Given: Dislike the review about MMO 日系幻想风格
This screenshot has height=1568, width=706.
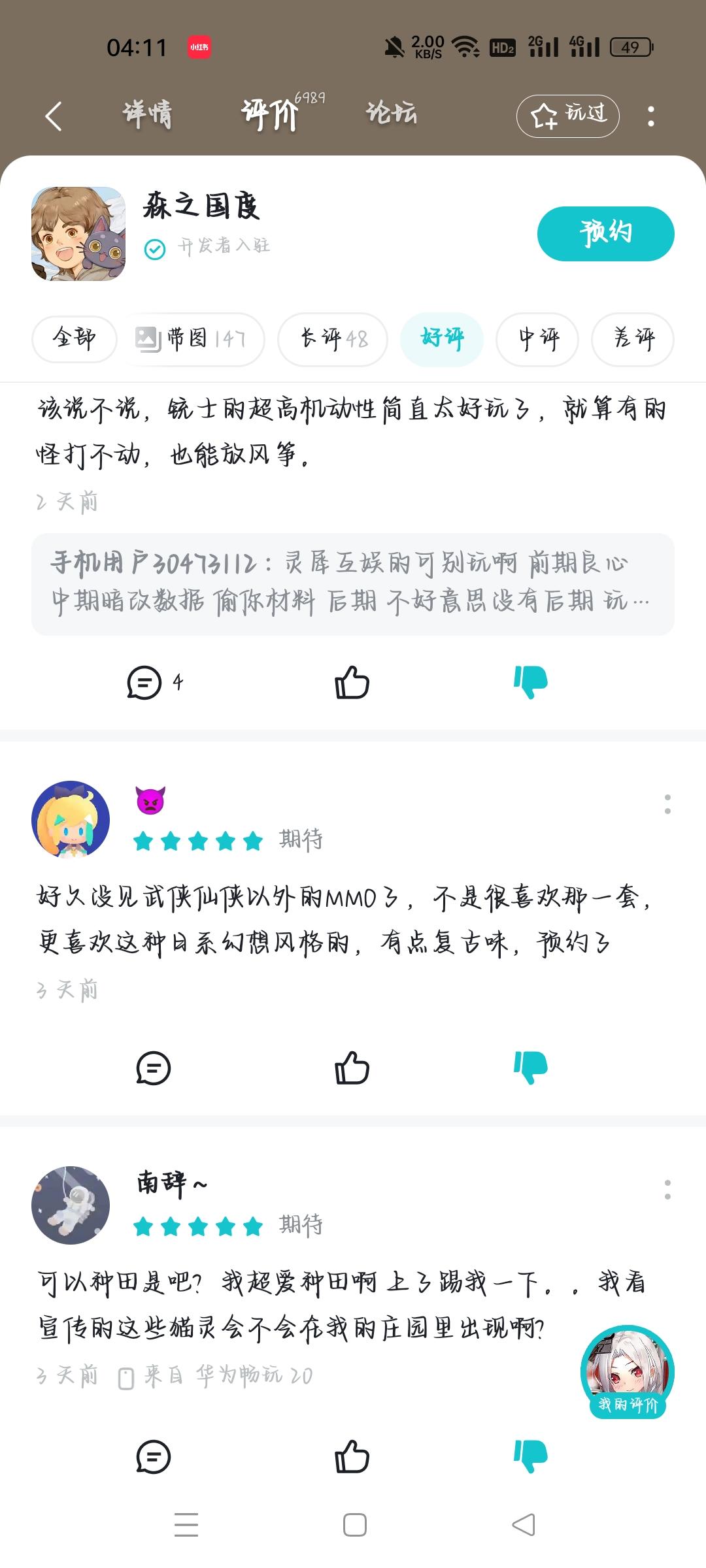Looking at the screenshot, I should (530, 1068).
